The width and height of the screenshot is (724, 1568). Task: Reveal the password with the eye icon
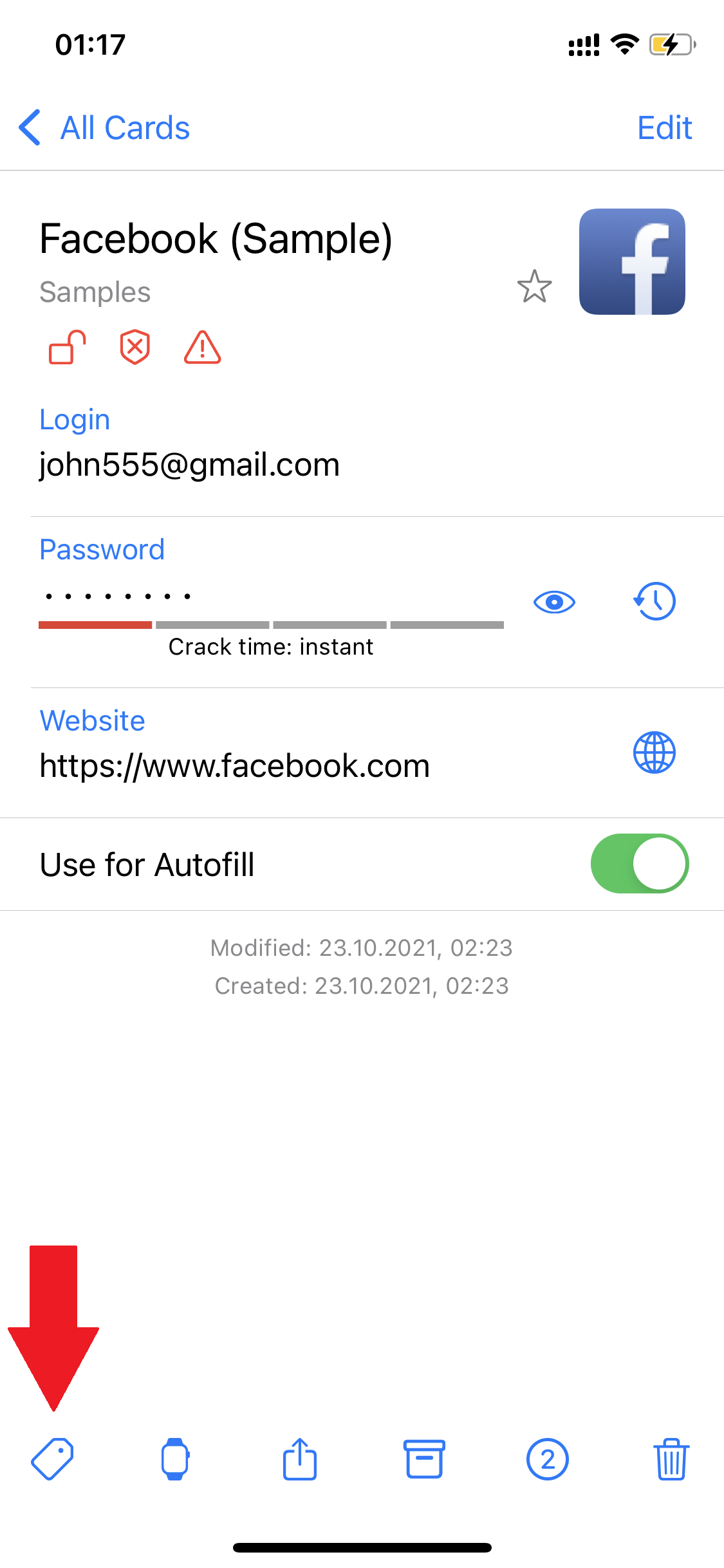(x=554, y=602)
